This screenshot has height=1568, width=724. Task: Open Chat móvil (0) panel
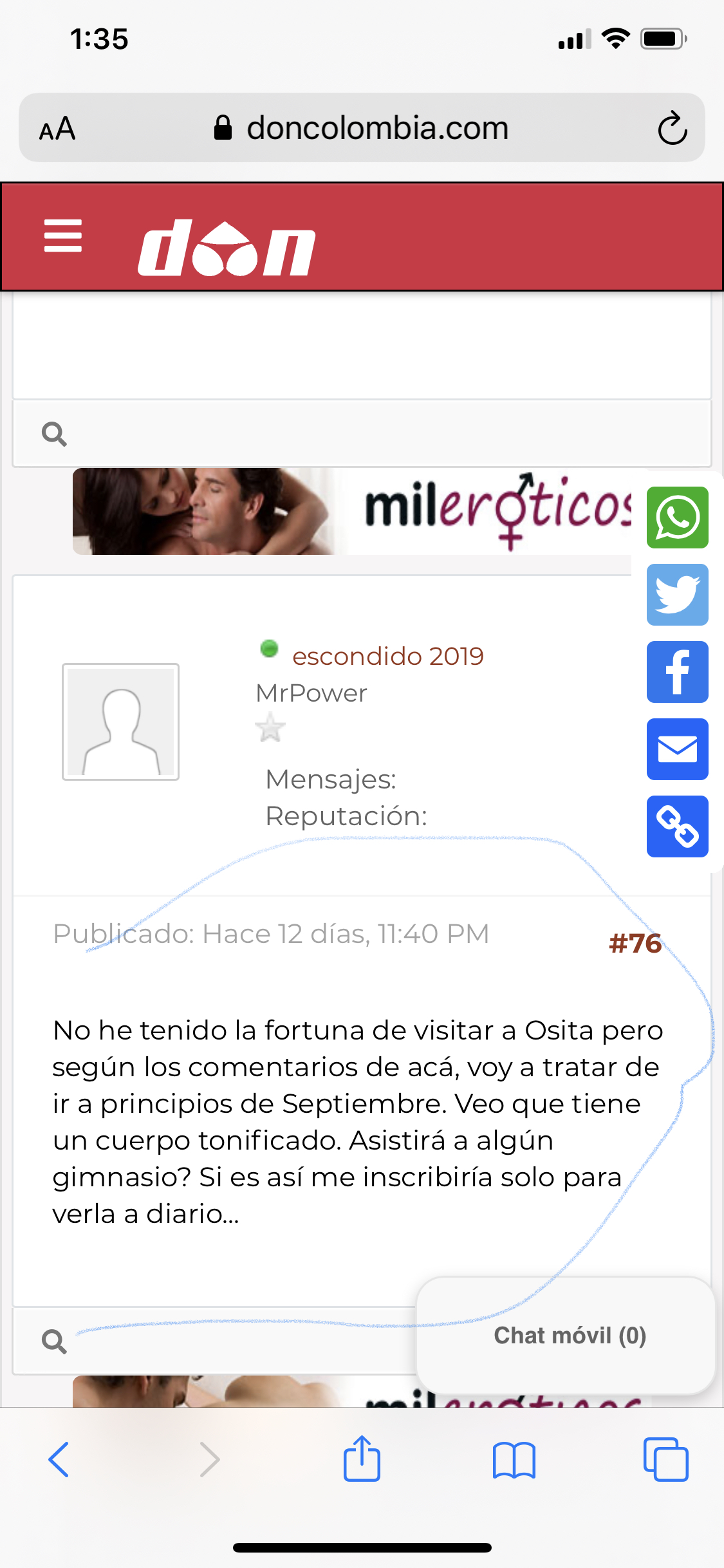(x=569, y=1336)
